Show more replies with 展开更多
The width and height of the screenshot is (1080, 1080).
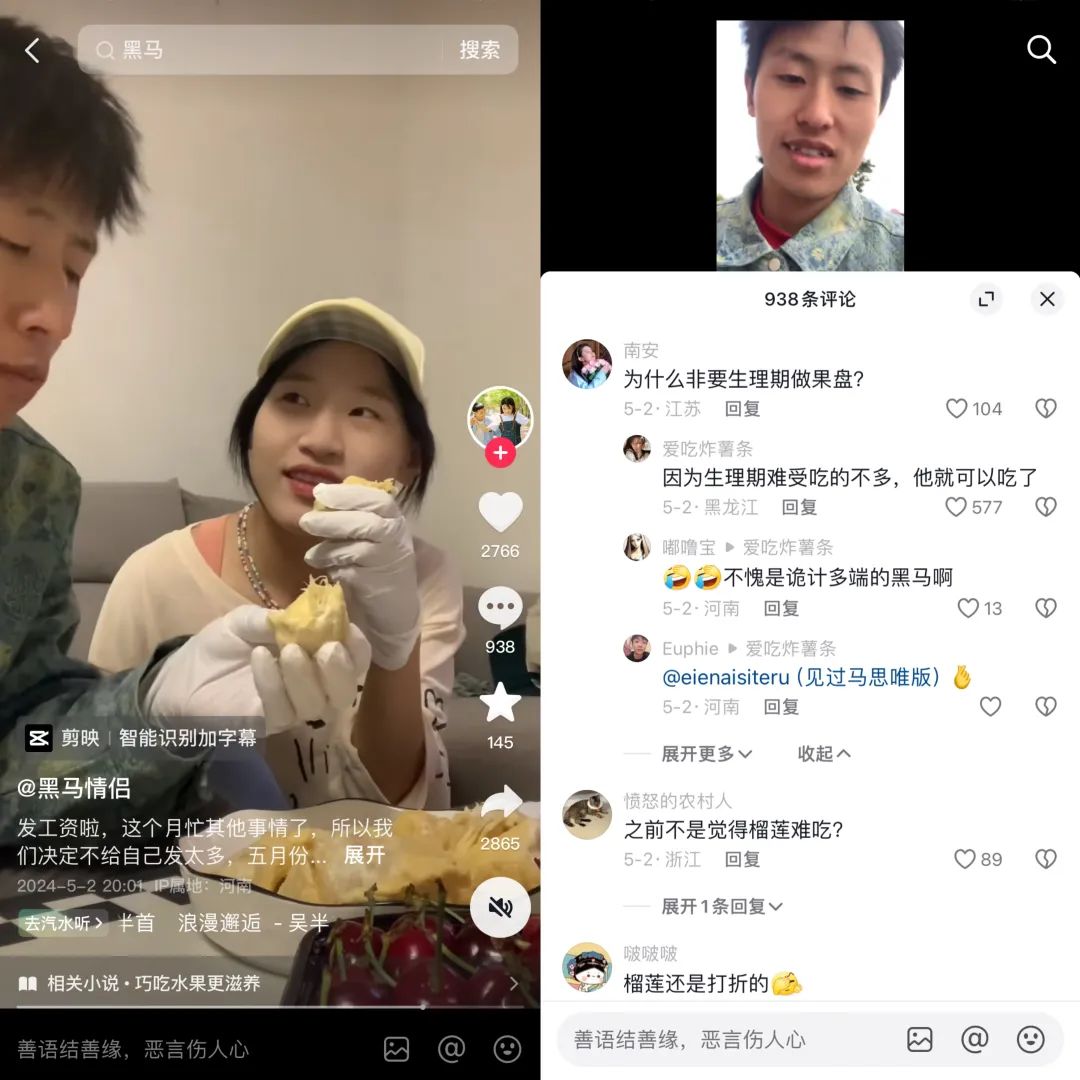click(706, 754)
